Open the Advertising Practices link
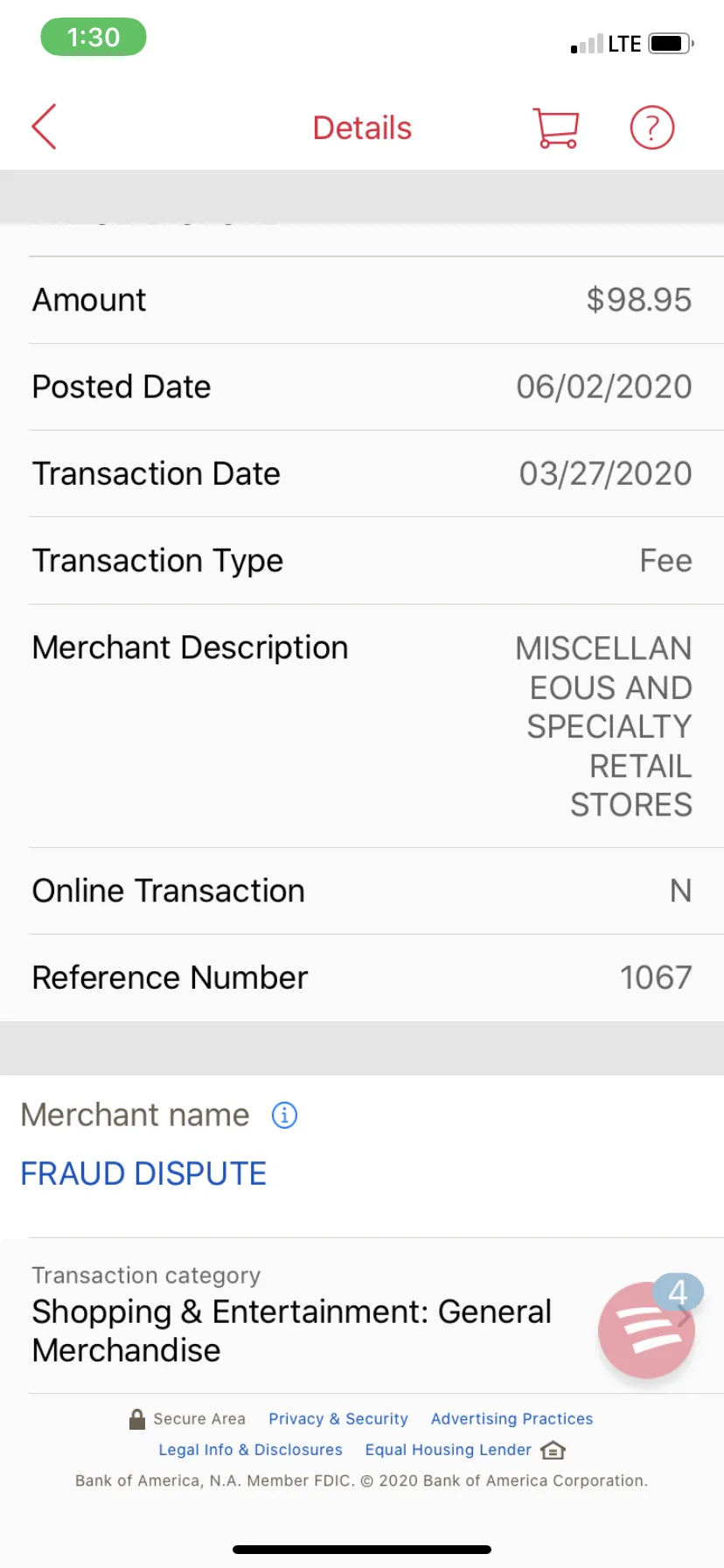Screen dimensions: 724x1568 coord(512,1418)
